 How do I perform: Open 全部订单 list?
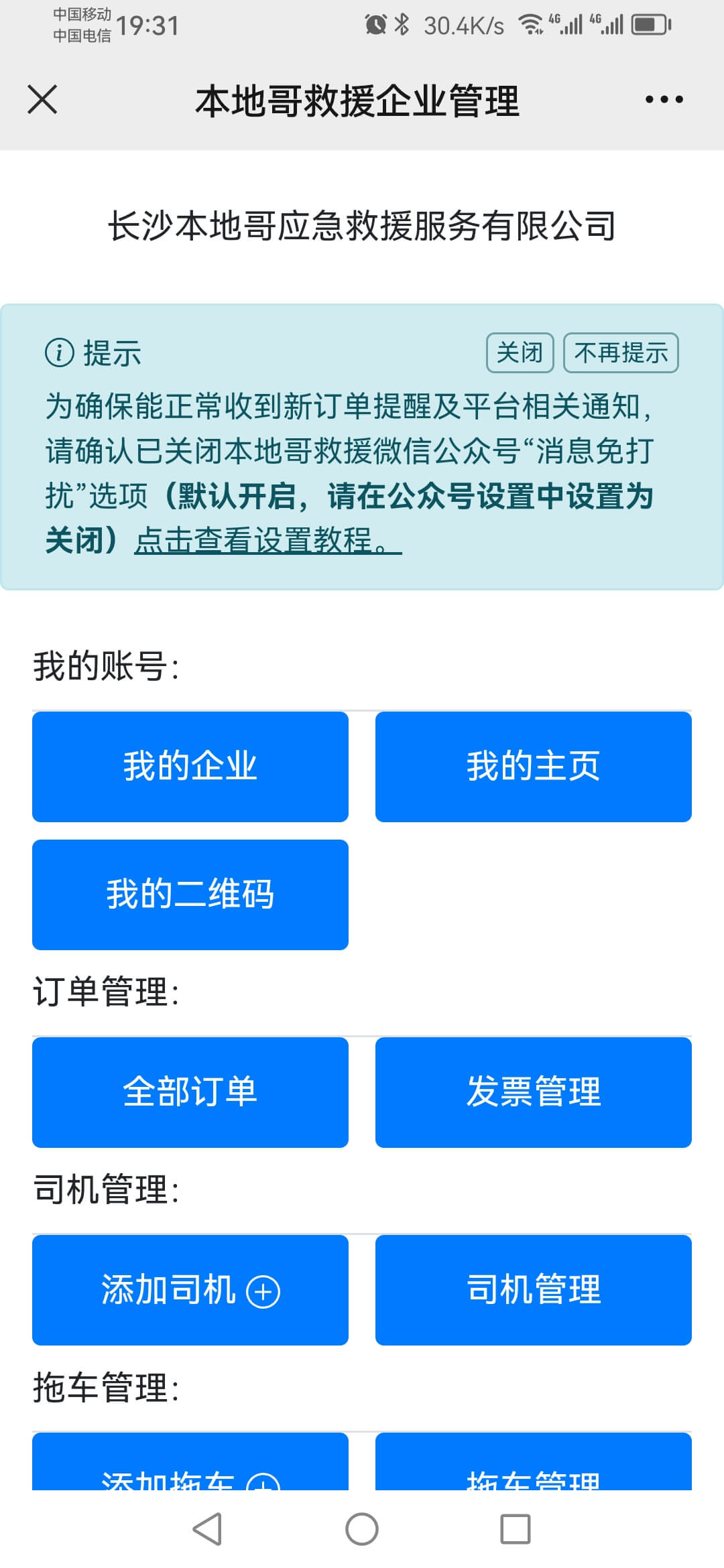(x=190, y=1092)
